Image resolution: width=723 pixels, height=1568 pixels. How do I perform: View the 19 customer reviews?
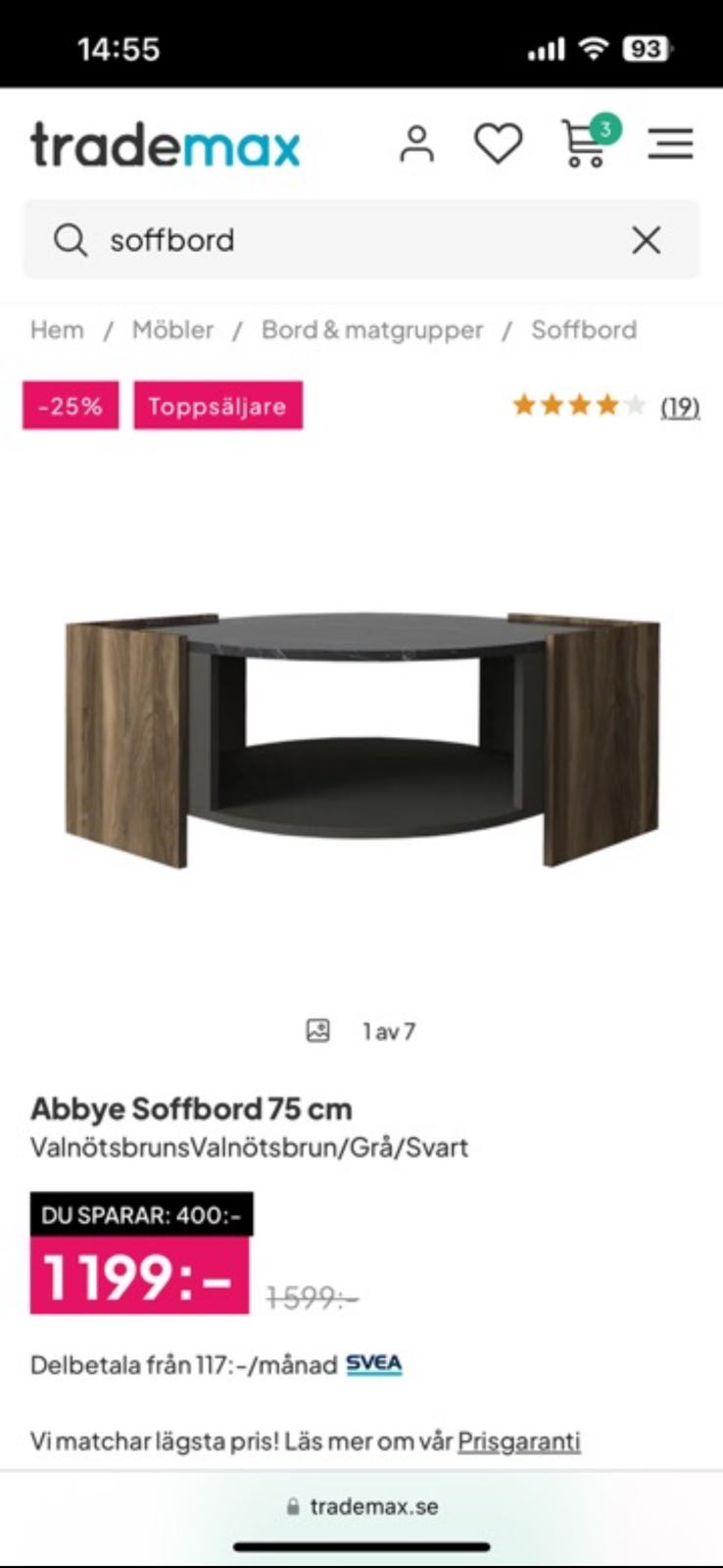pos(680,406)
